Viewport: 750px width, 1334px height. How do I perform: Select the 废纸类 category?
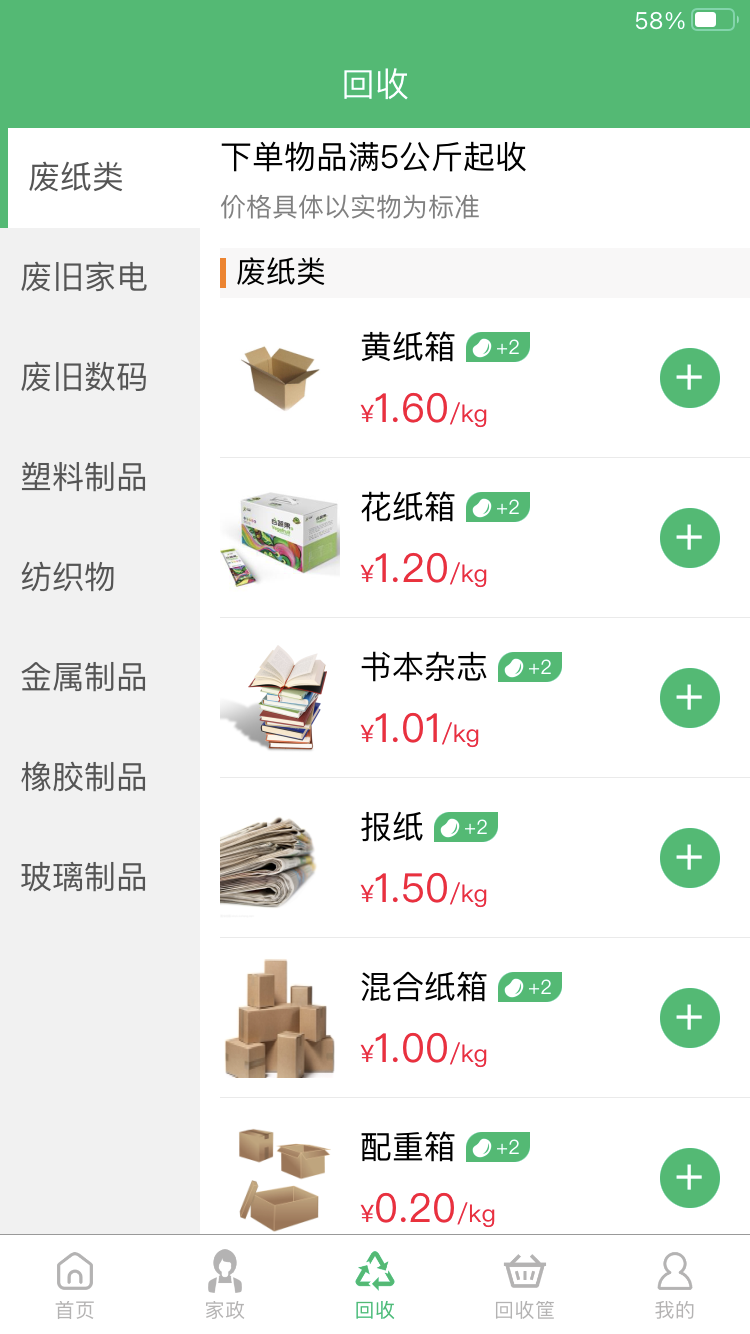(x=100, y=178)
